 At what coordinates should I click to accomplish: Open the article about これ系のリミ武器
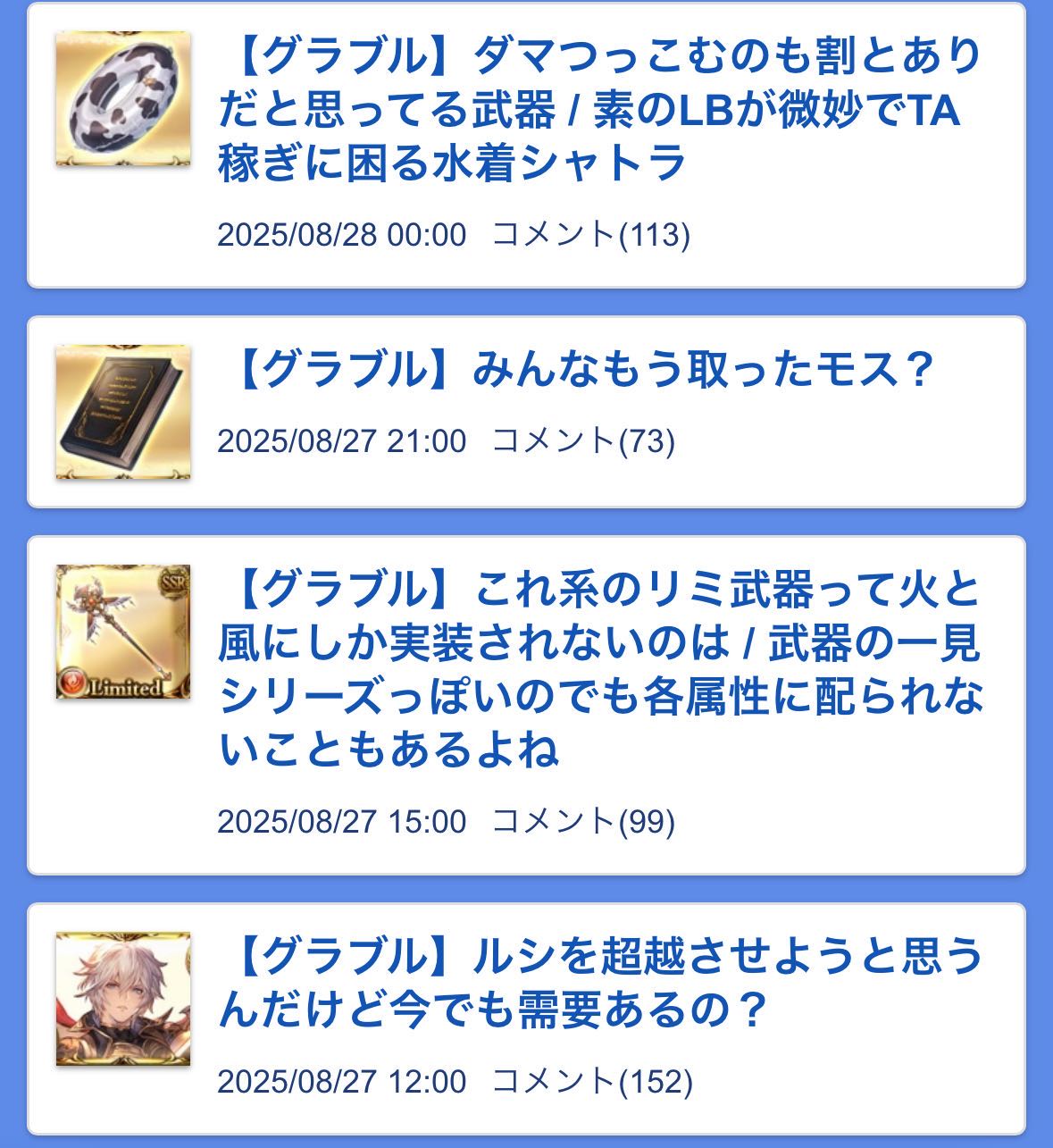coord(598,668)
